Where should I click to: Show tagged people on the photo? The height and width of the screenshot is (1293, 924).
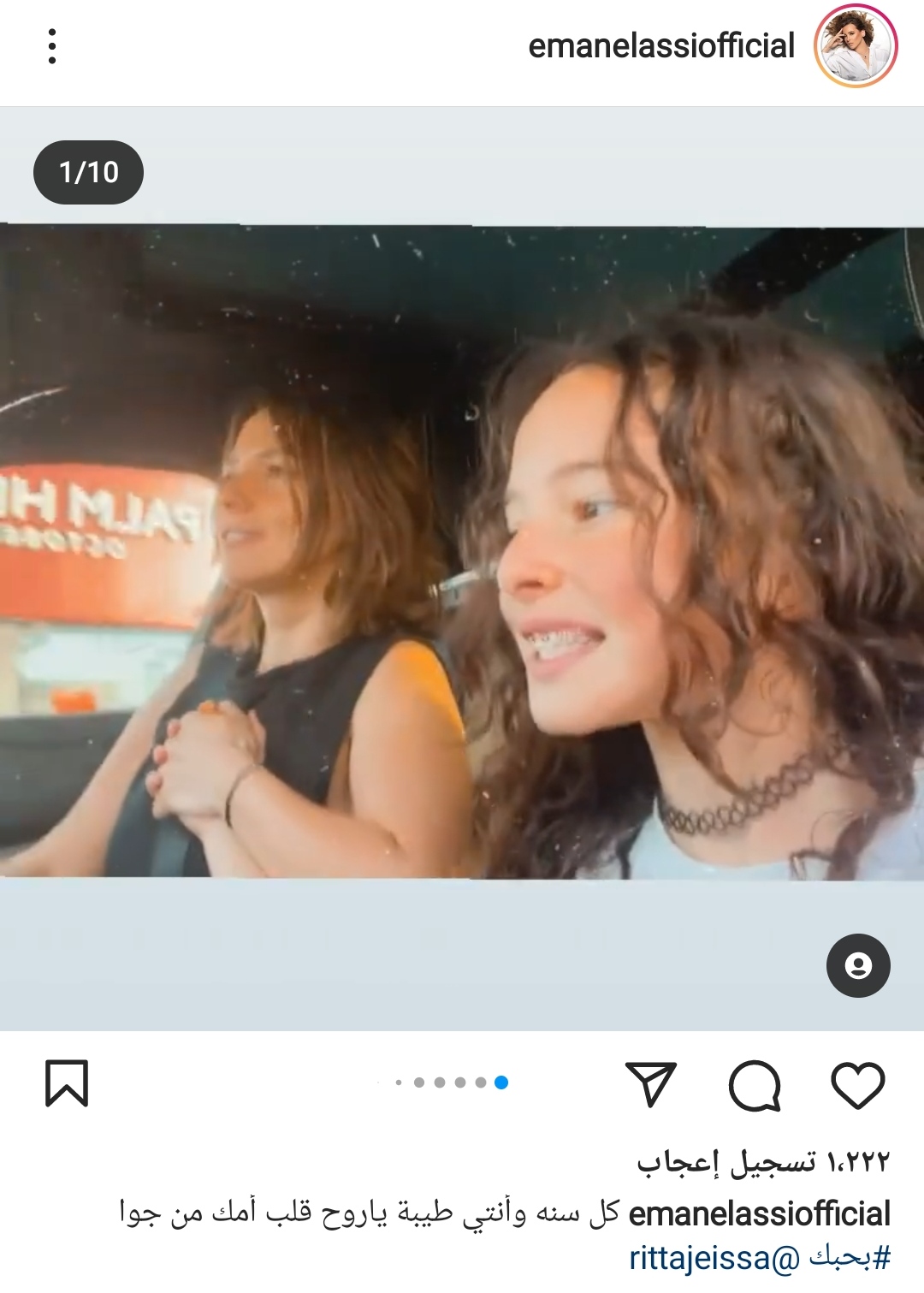click(x=858, y=965)
